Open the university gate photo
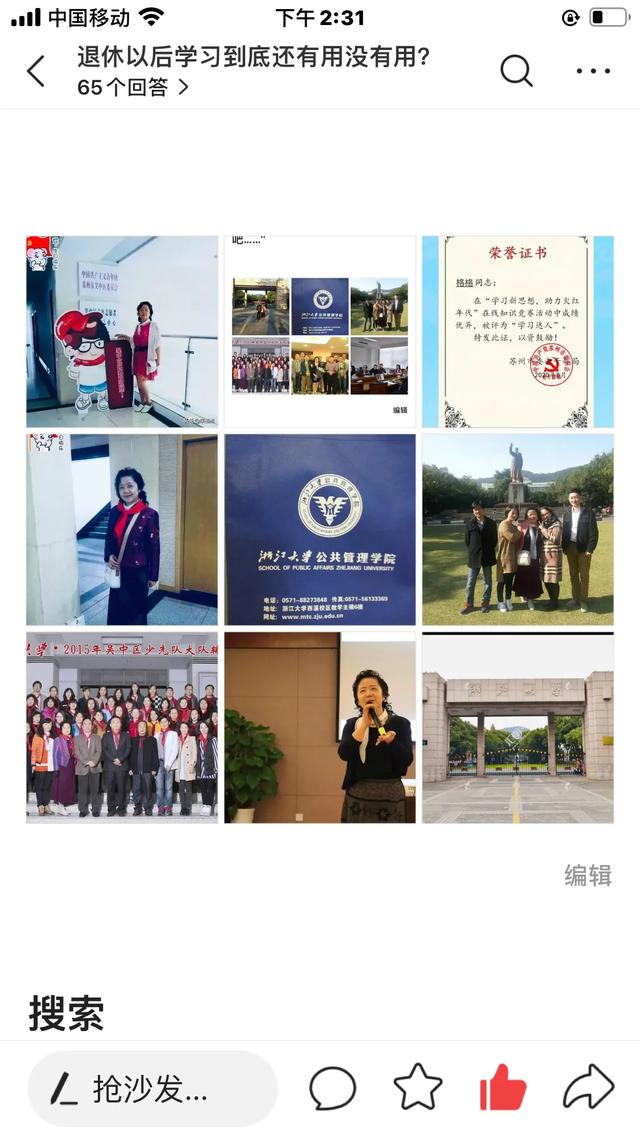This screenshot has width=640, height=1138. 517,727
